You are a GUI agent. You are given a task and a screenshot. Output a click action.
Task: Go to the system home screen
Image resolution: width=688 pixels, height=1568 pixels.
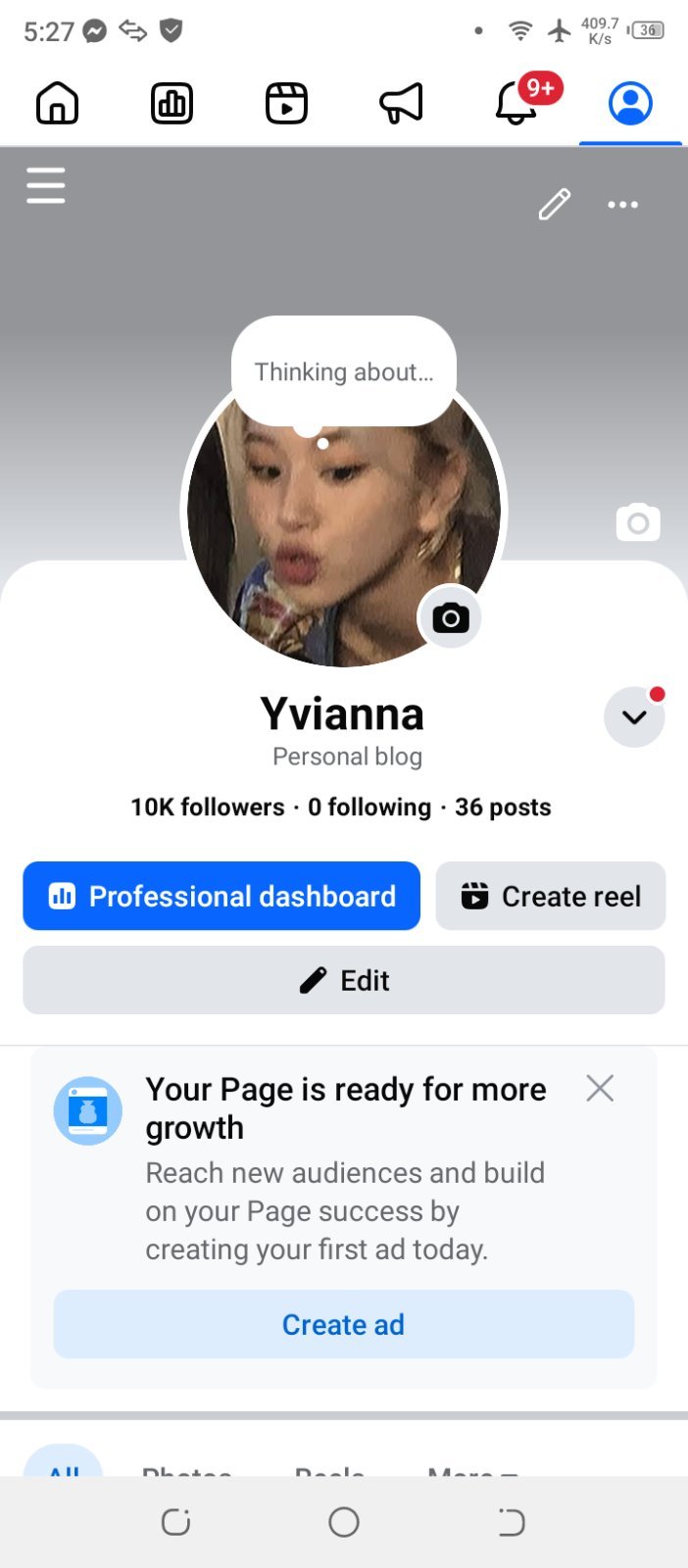[x=344, y=1522]
